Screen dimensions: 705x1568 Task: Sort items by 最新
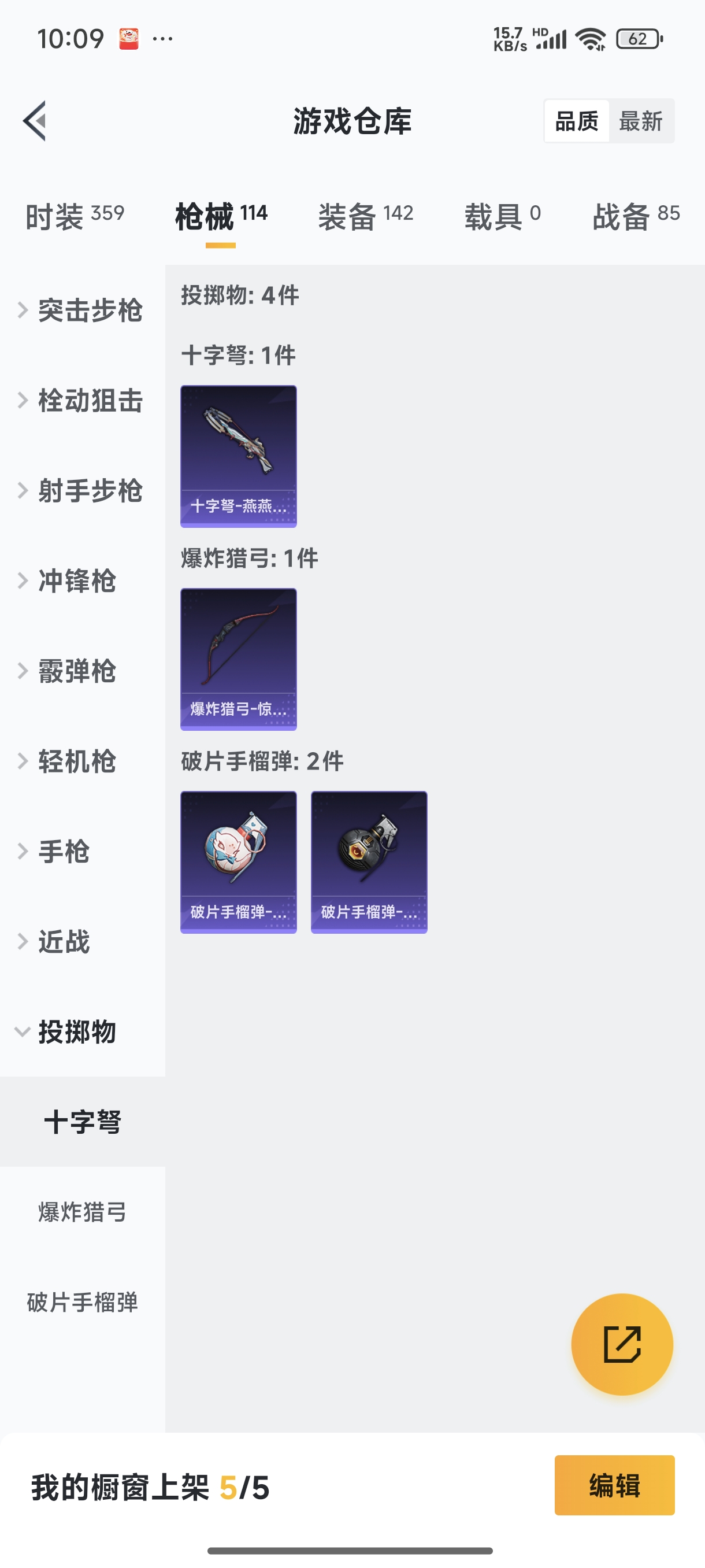640,121
